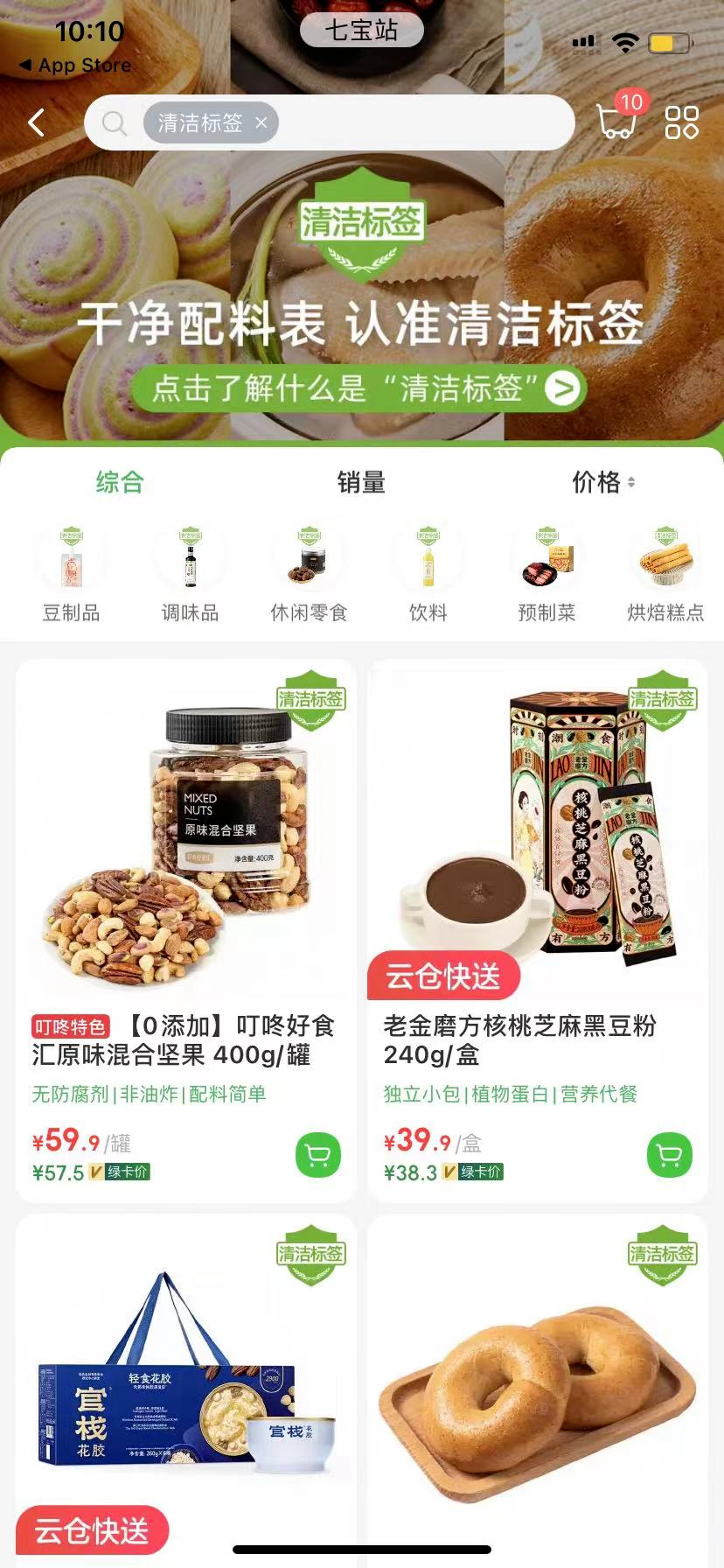Screen dimensions: 724x1568
Task: Filter by 调味品 category
Action: point(191,574)
